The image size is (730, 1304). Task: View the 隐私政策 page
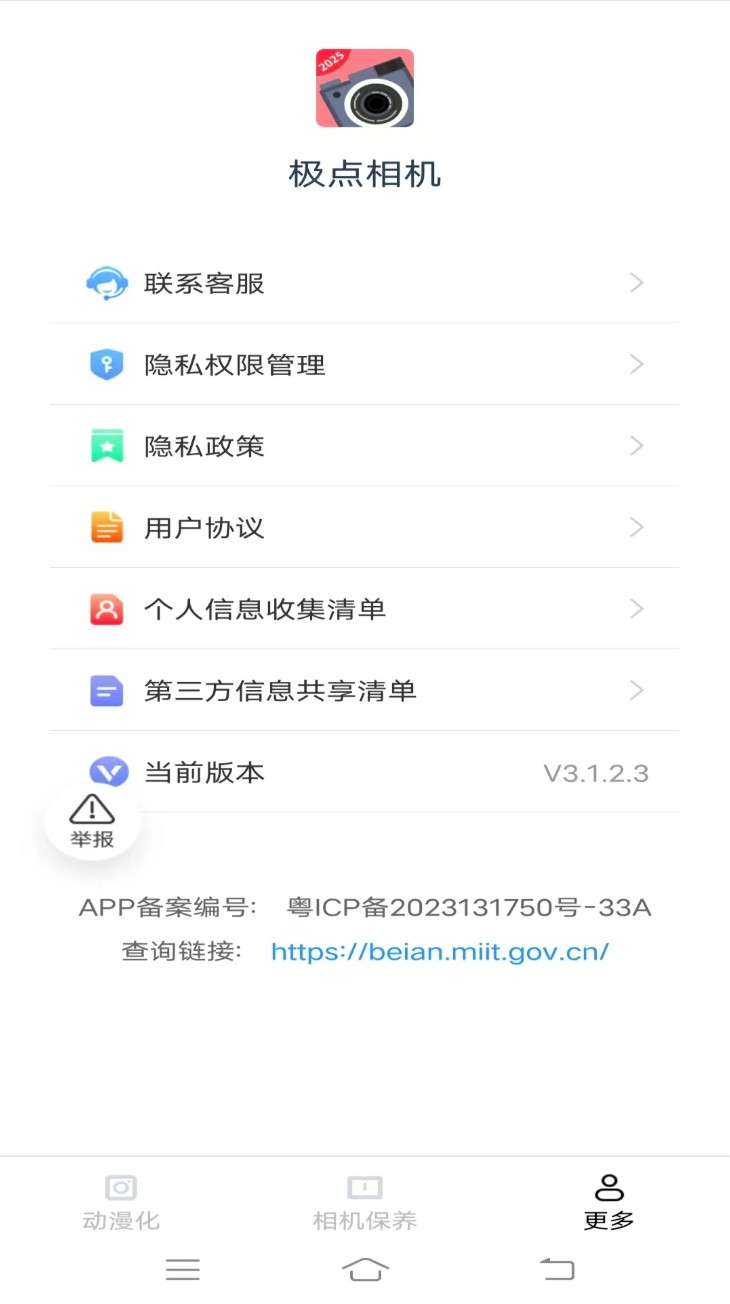pos(364,446)
